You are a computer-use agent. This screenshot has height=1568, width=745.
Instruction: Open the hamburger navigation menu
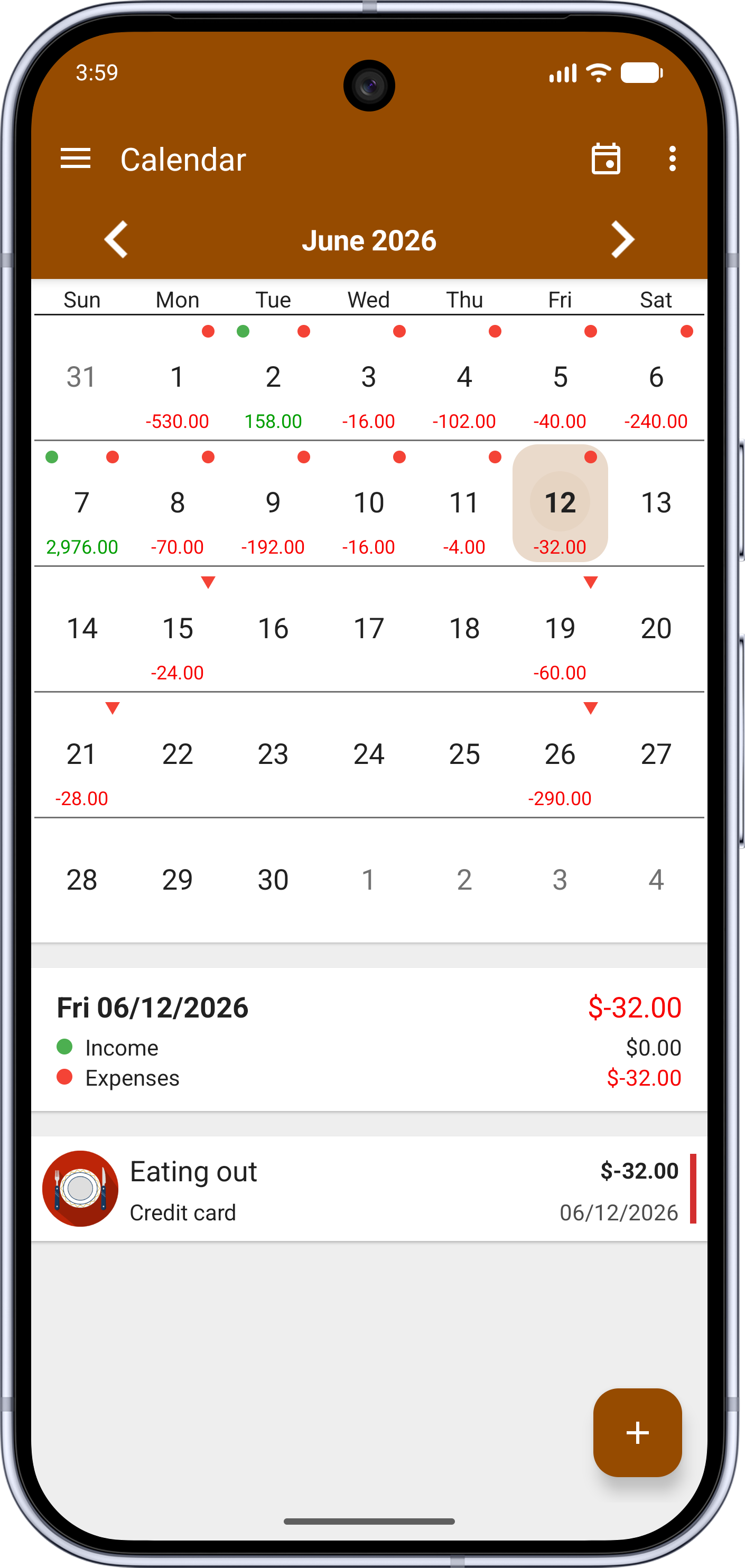pyautogui.click(x=76, y=159)
